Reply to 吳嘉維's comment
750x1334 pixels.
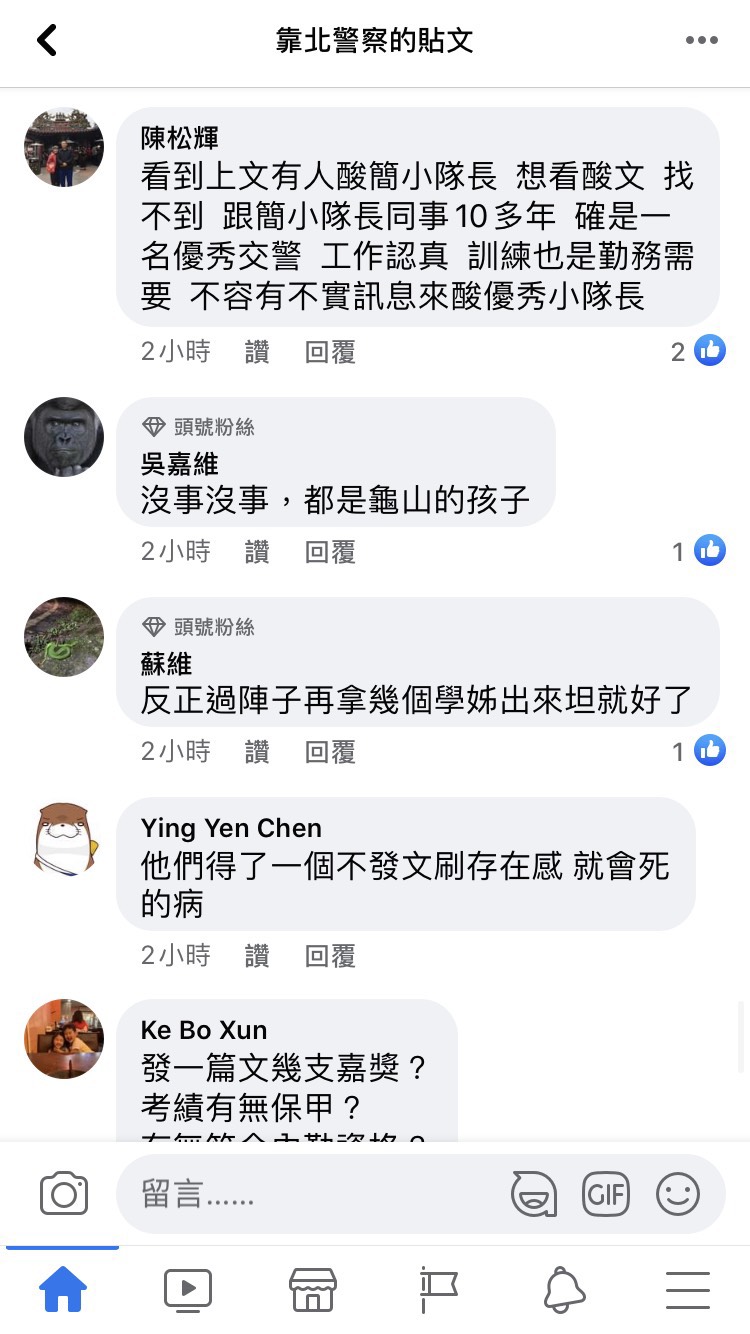pyautogui.click(x=330, y=552)
